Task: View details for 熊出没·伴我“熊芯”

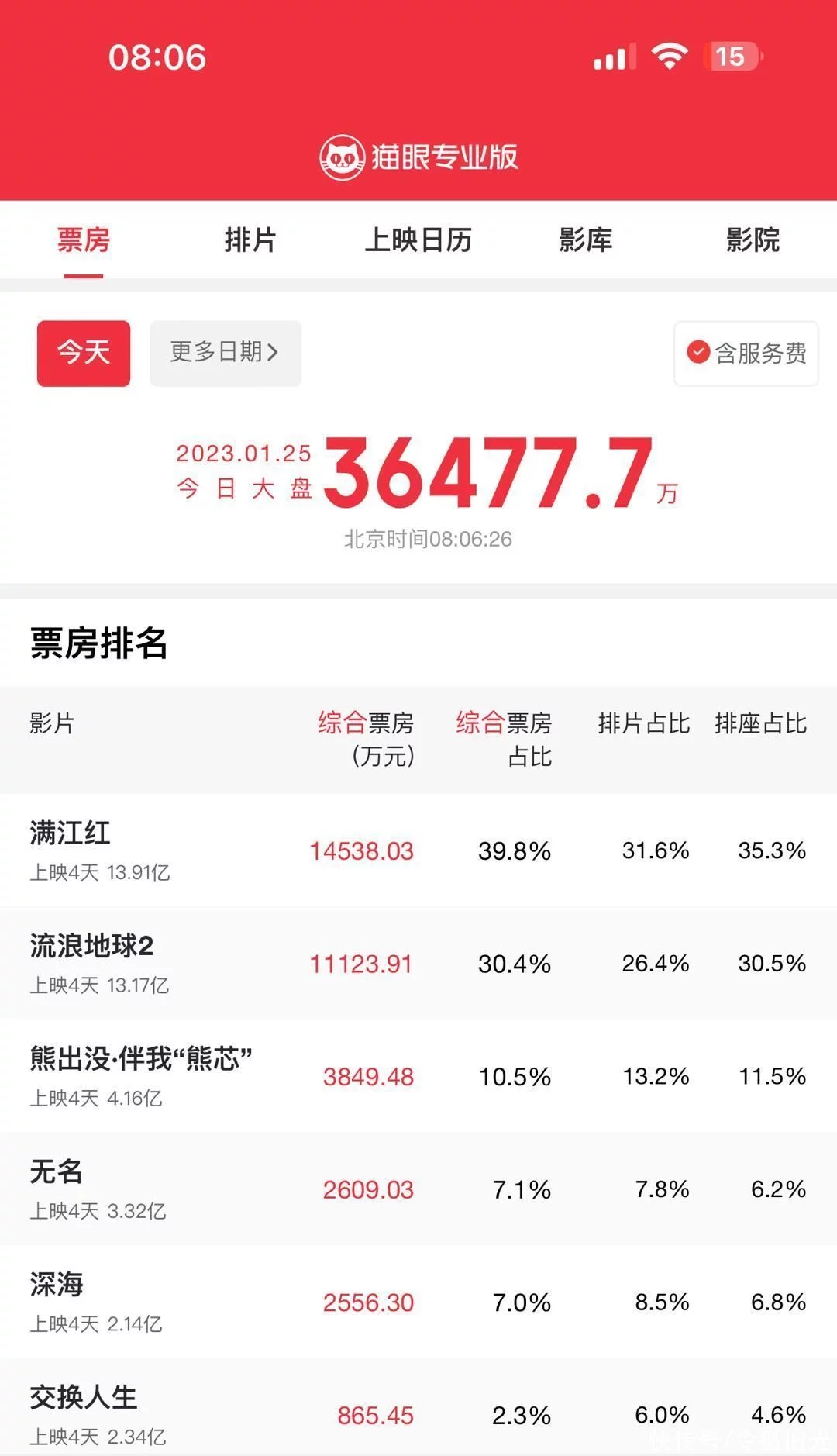Action: coord(418,1076)
